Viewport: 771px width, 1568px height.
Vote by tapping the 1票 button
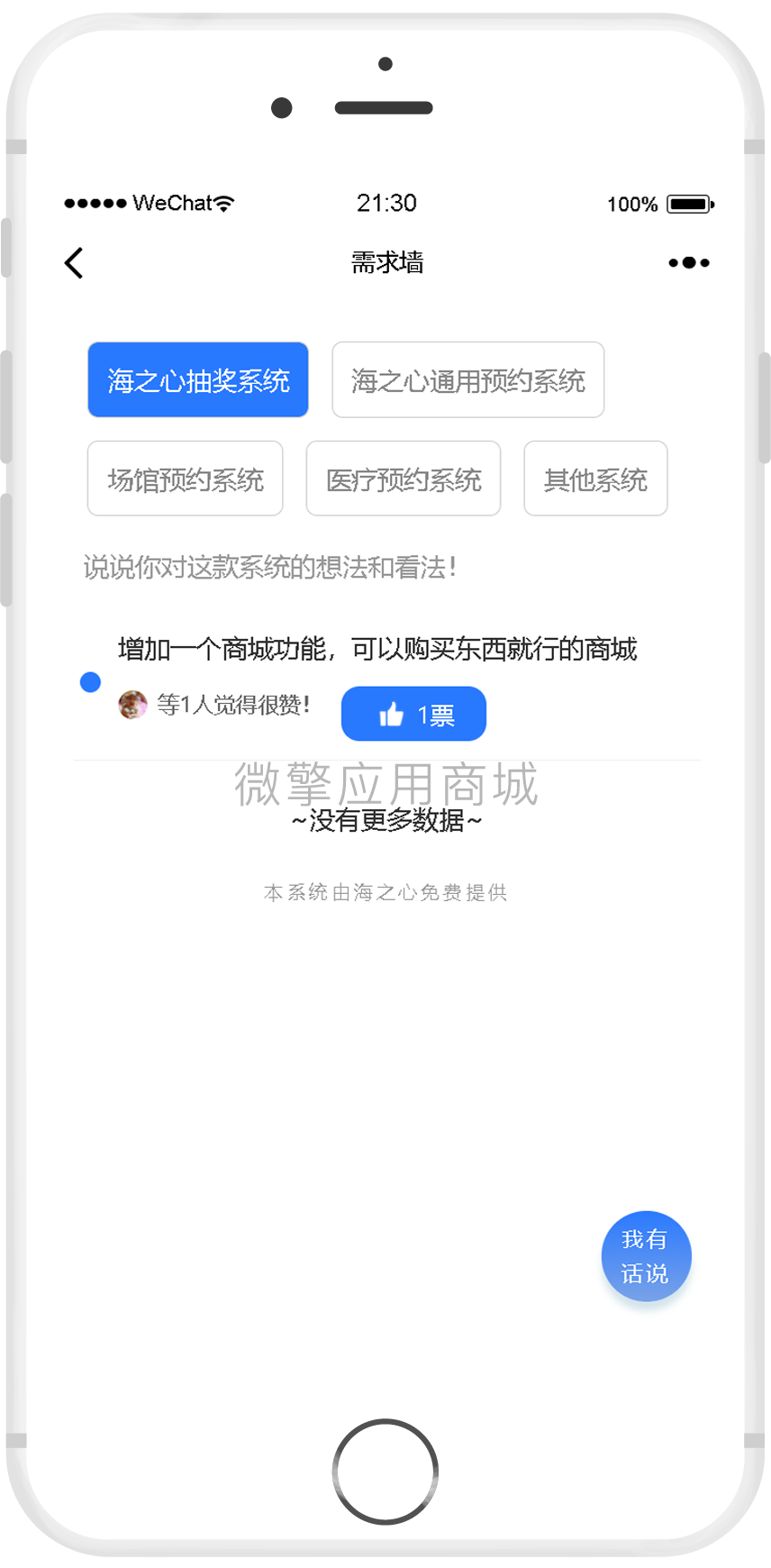pyautogui.click(x=413, y=713)
